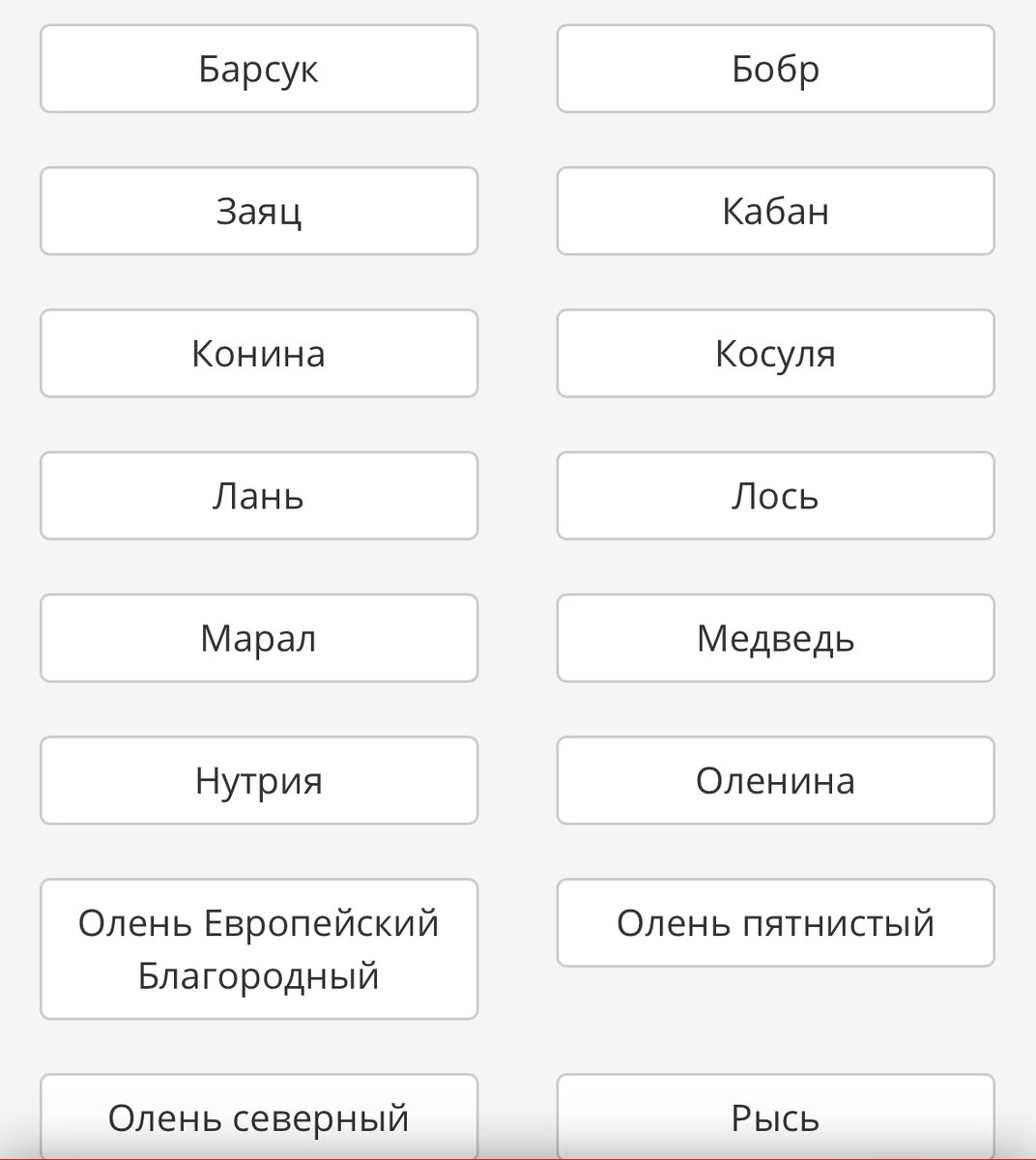
Task: Choose the Марал button
Action: coord(258,638)
